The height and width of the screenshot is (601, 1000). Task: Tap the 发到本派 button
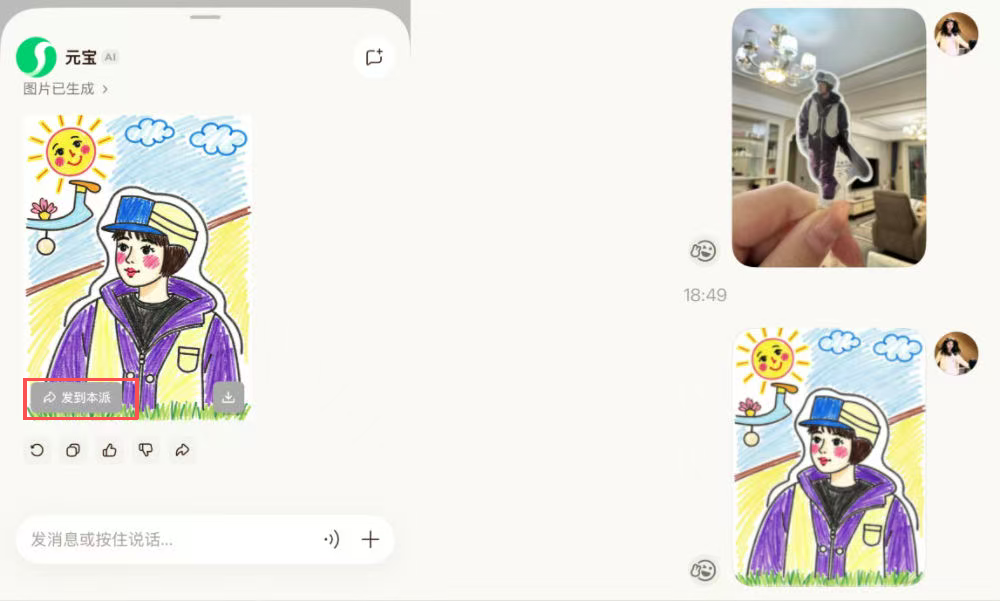pyautogui.click(x=77, y=397)
